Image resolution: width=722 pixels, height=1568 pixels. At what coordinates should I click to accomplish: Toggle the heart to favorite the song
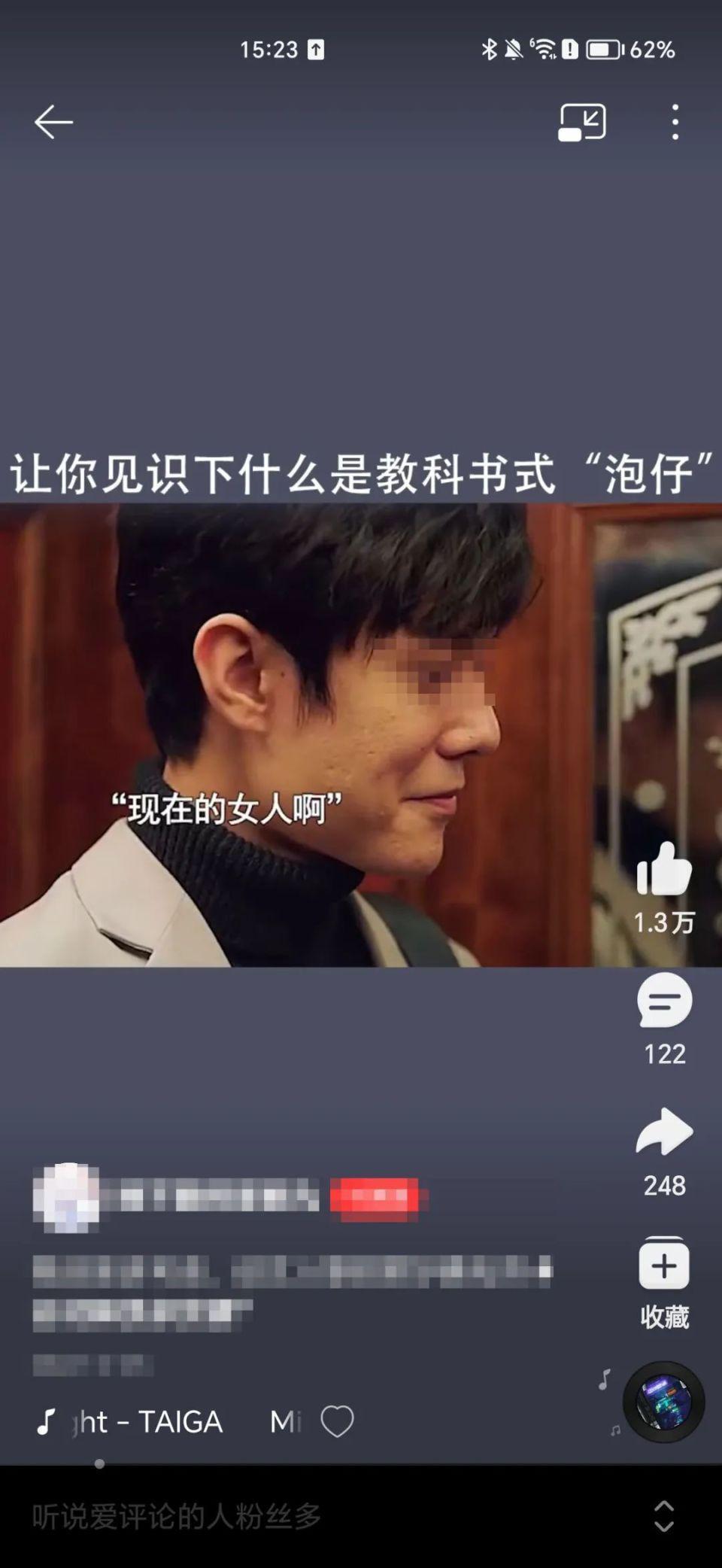336,1419
